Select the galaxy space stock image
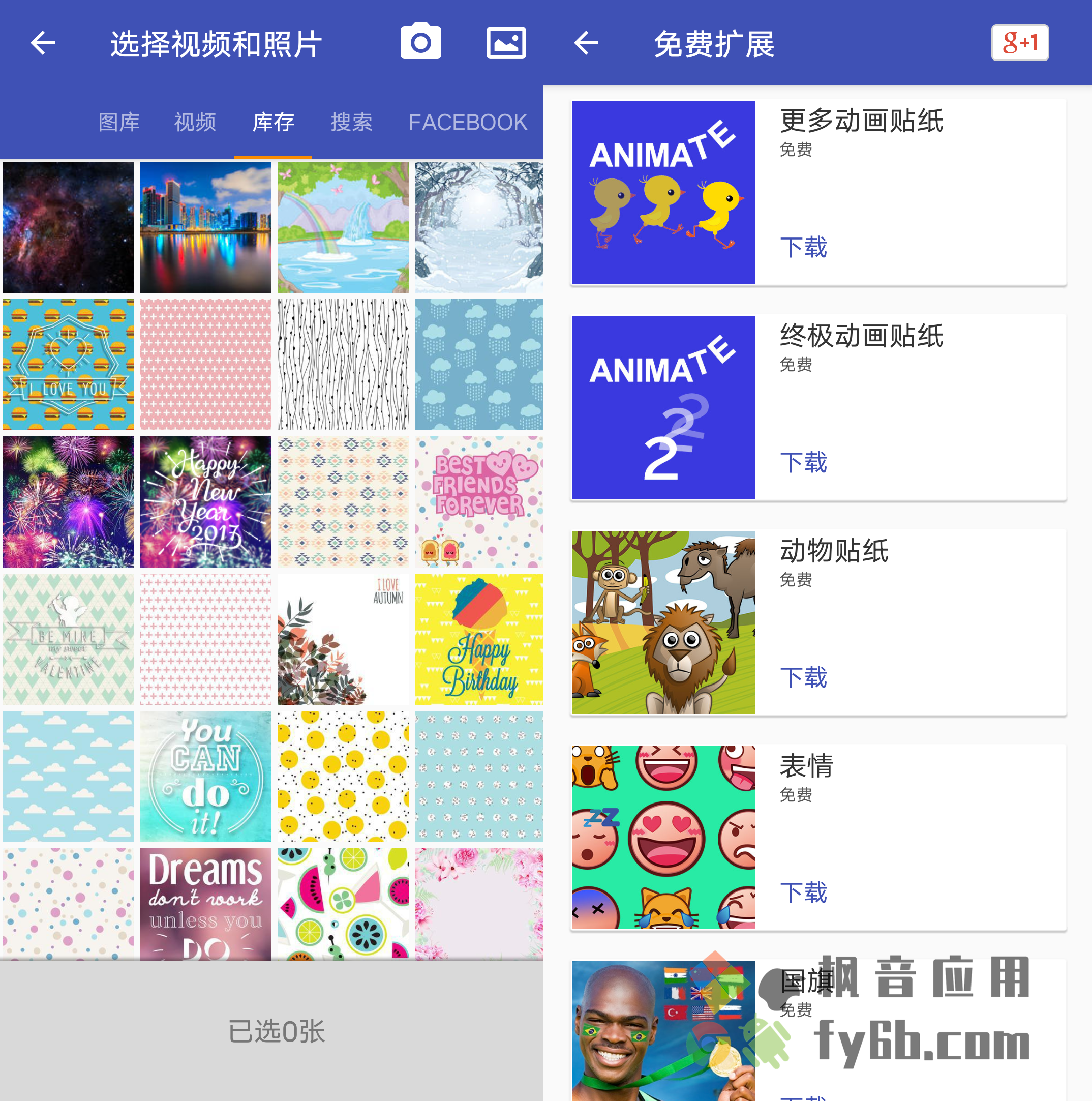The height and width of the screenshot is (1101, 1092). 68,227
